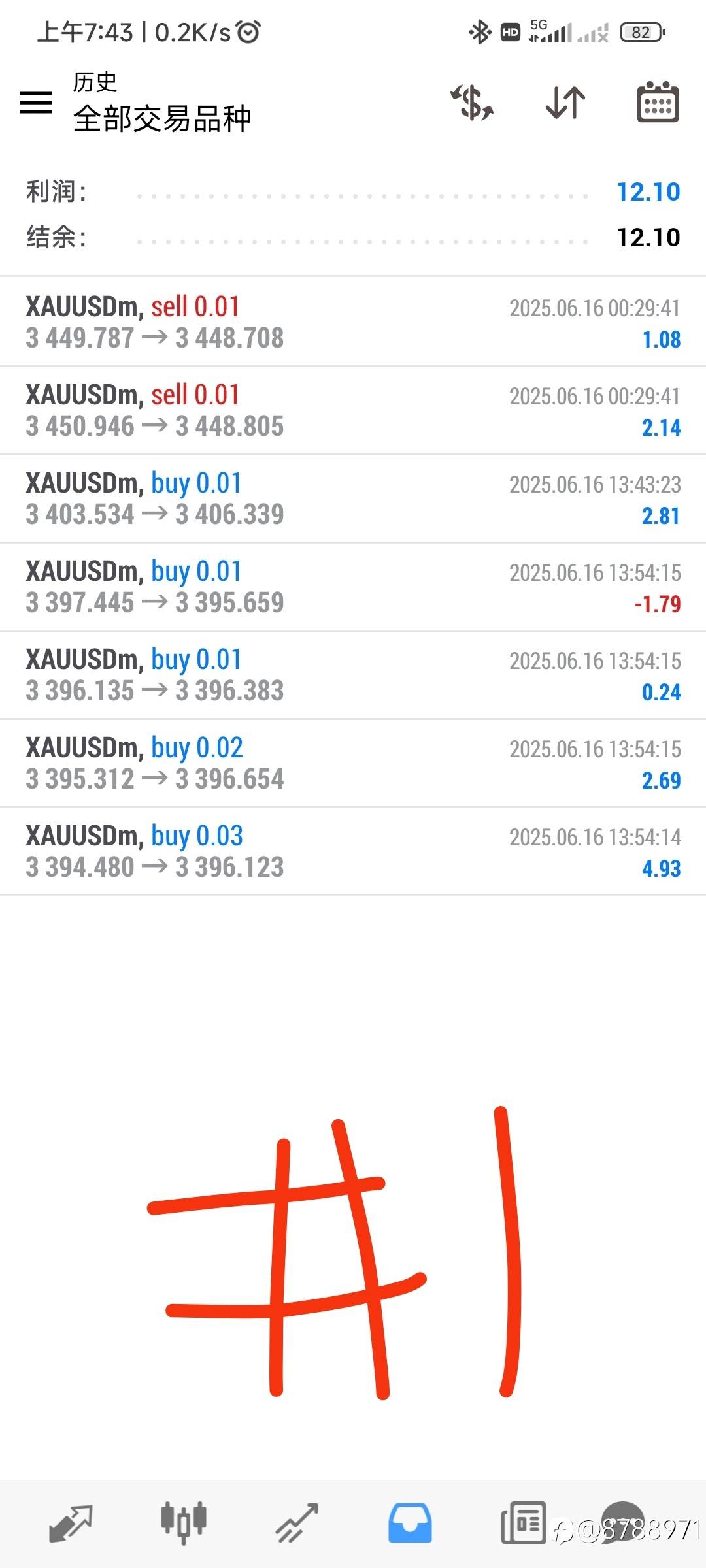706x1568 pixels.
Task: Tap the dollar symbol filter icon
Action: point(472,103)
